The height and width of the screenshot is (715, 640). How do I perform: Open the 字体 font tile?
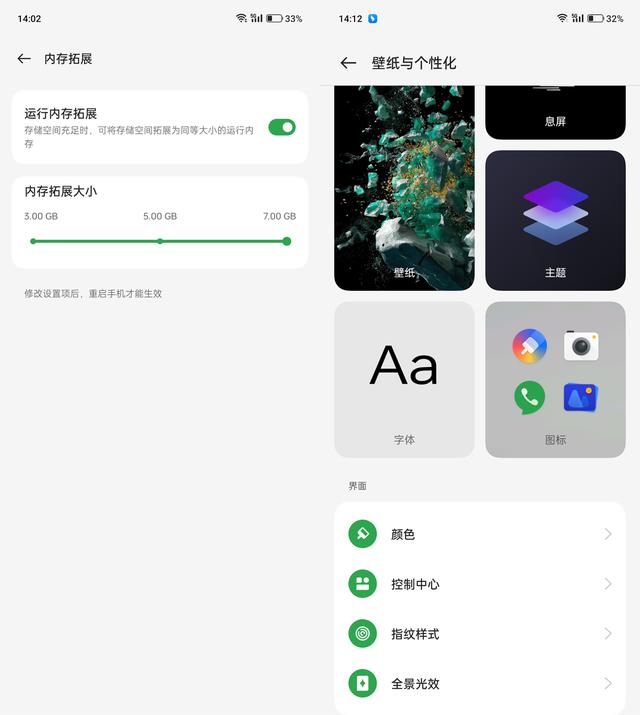(x=404, y=379)
